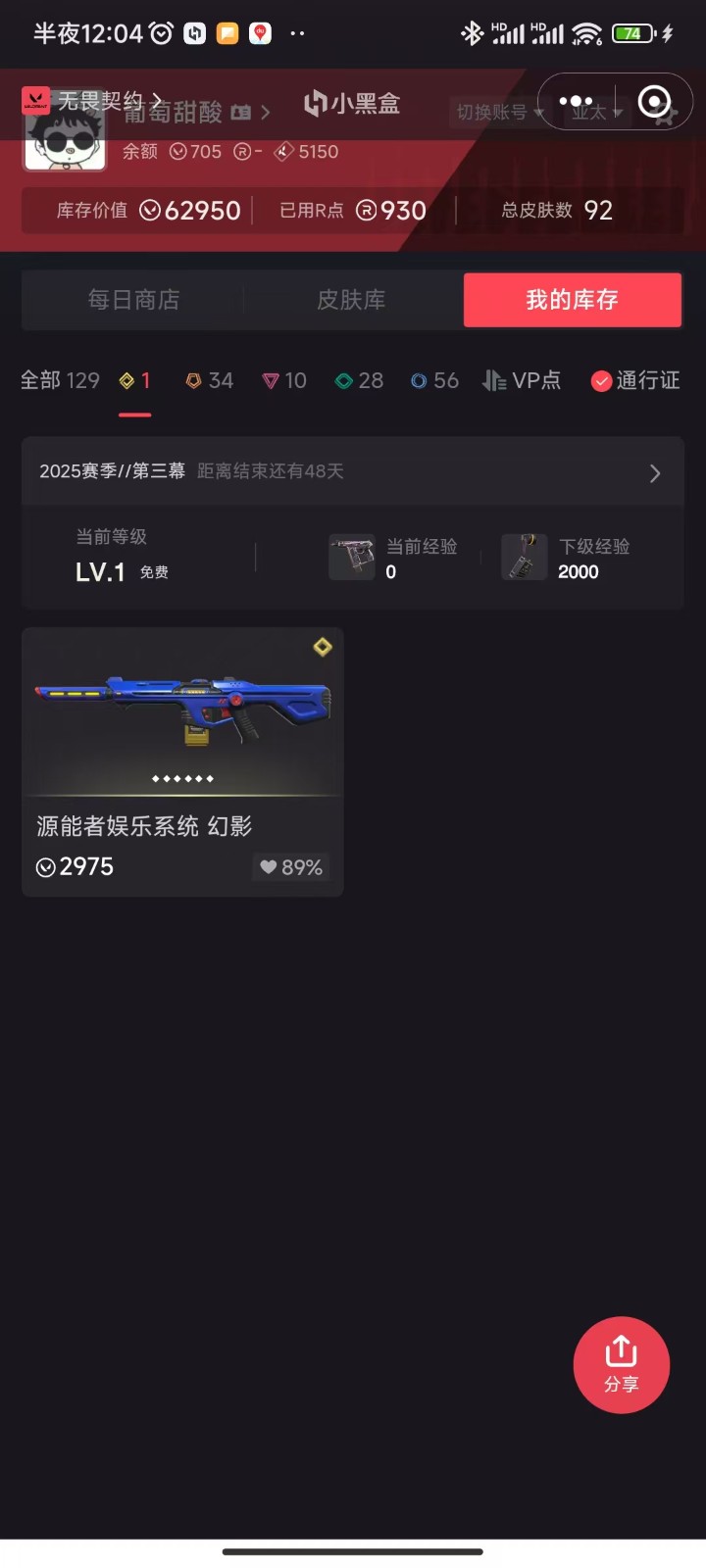The width and height of the screenshot is (706, 1568).
Task: Select the 我的库存 tab
Action: (573, 300)
